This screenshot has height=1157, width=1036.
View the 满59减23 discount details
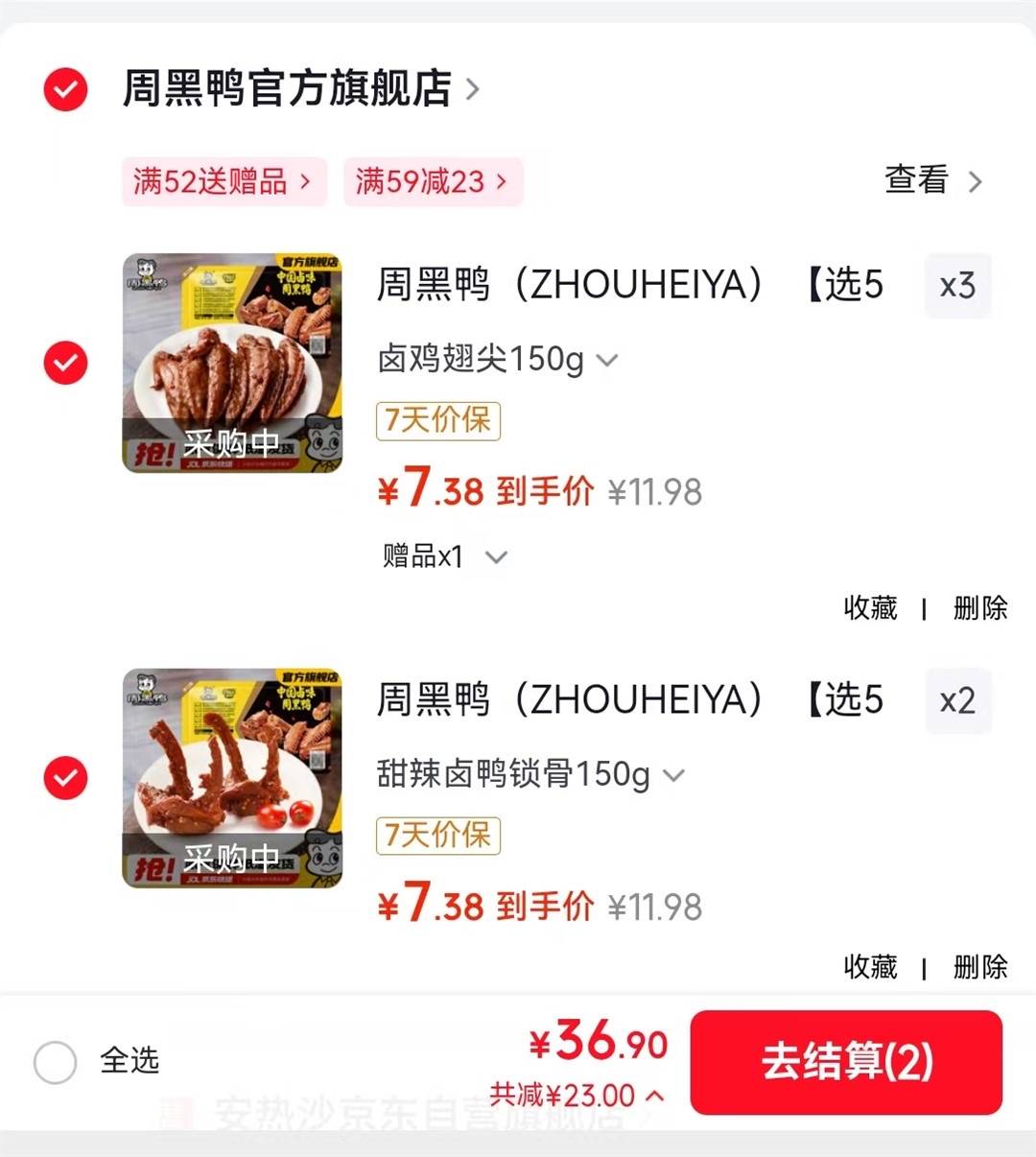click(x=433, y=181)
